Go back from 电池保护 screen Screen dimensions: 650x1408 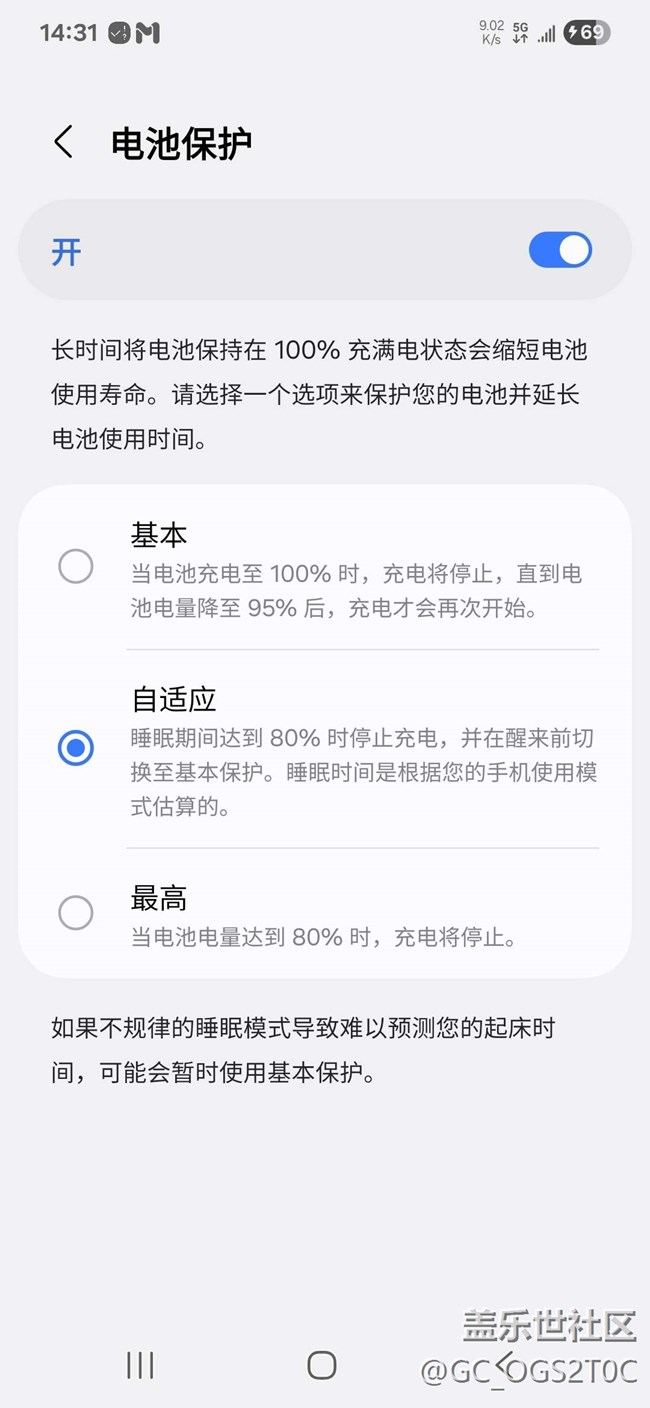64,142
